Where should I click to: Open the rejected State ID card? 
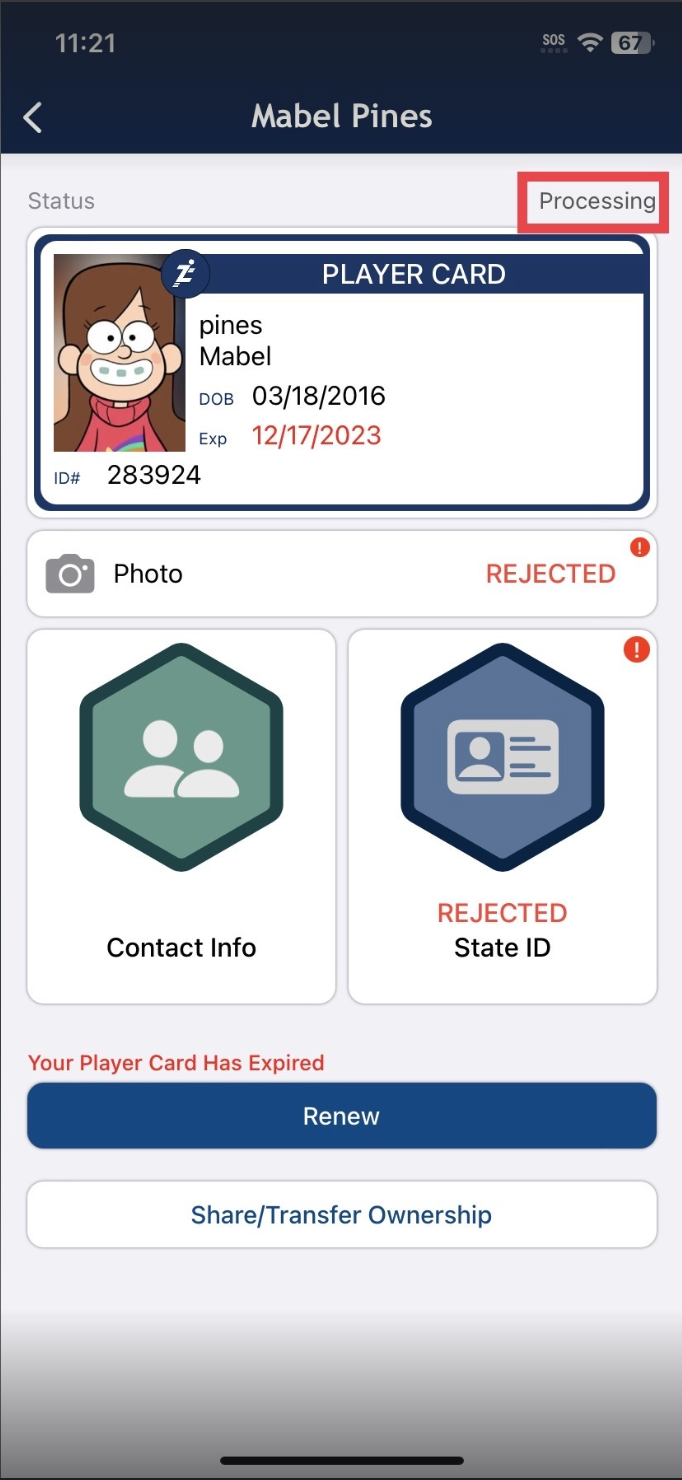(502, 815)
